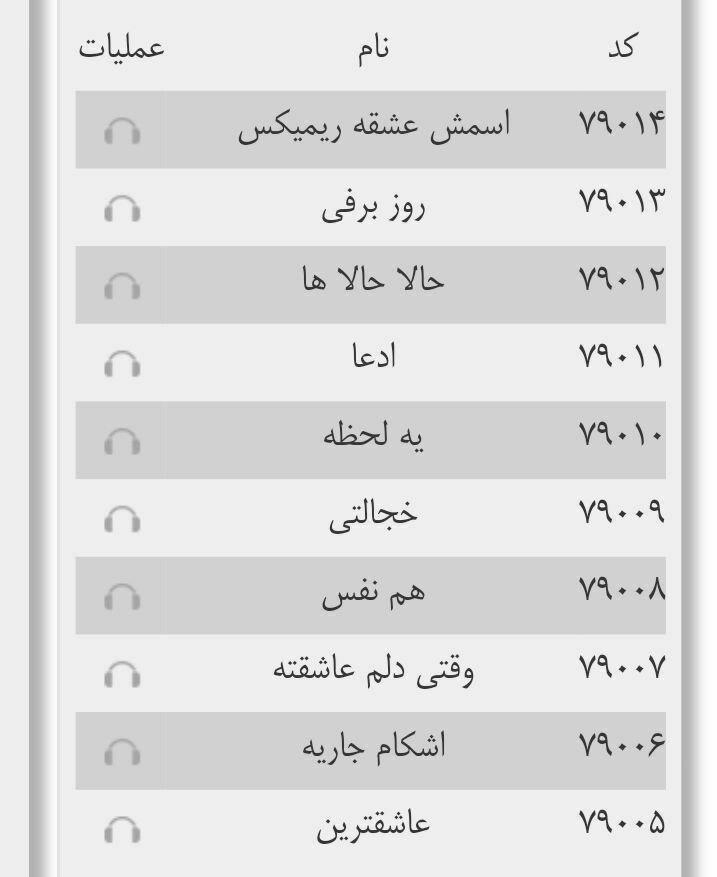Play the عاشقترین tone preview
The width and height of the screenshot is (717, 877).
point(122,828)
